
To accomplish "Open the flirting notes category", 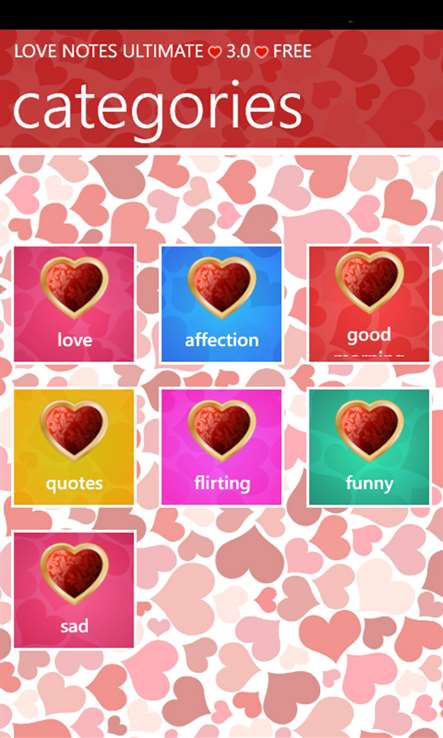I will tap(221, 447).
